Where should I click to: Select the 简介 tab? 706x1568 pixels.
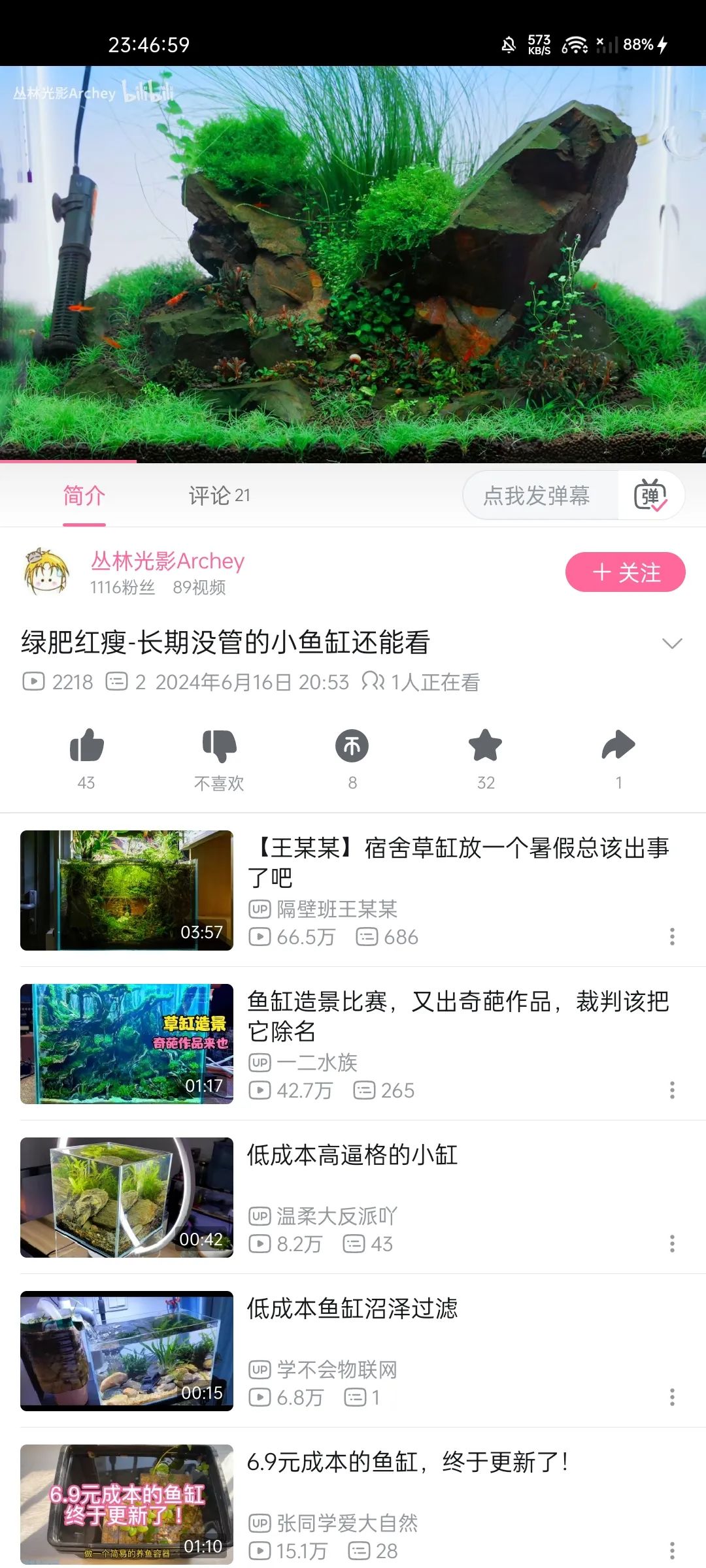pos(84,496)
